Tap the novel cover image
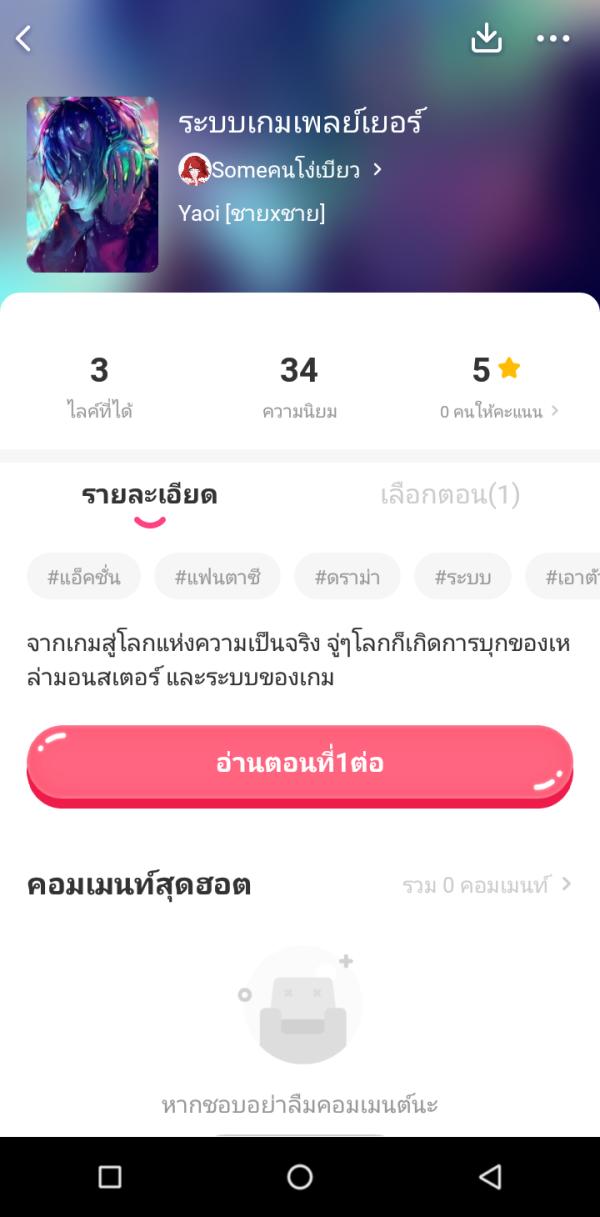Image resolution: width=600 pixels, height=1217 pixels. pyautogui.click(x=92, y=184)
